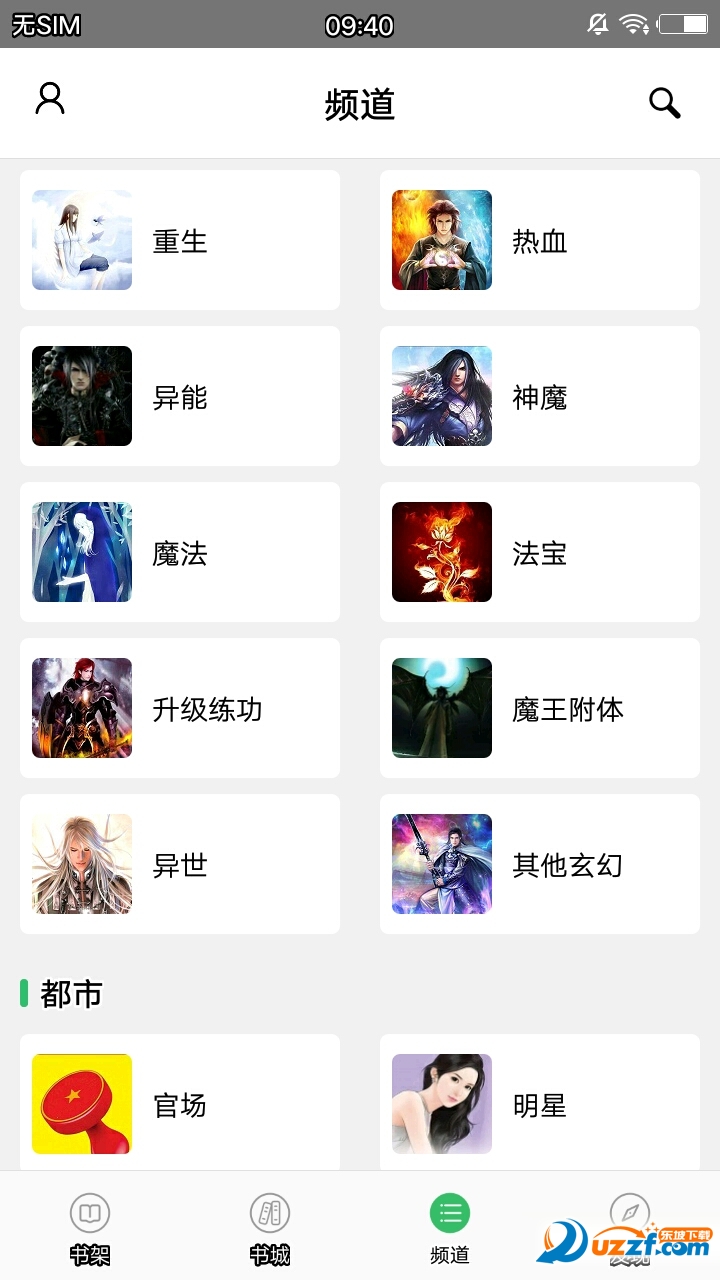This screenshot has height=1280, width=720.
Task: Open the 书城 bookstore tab icon
Action: coord(270,1213)
